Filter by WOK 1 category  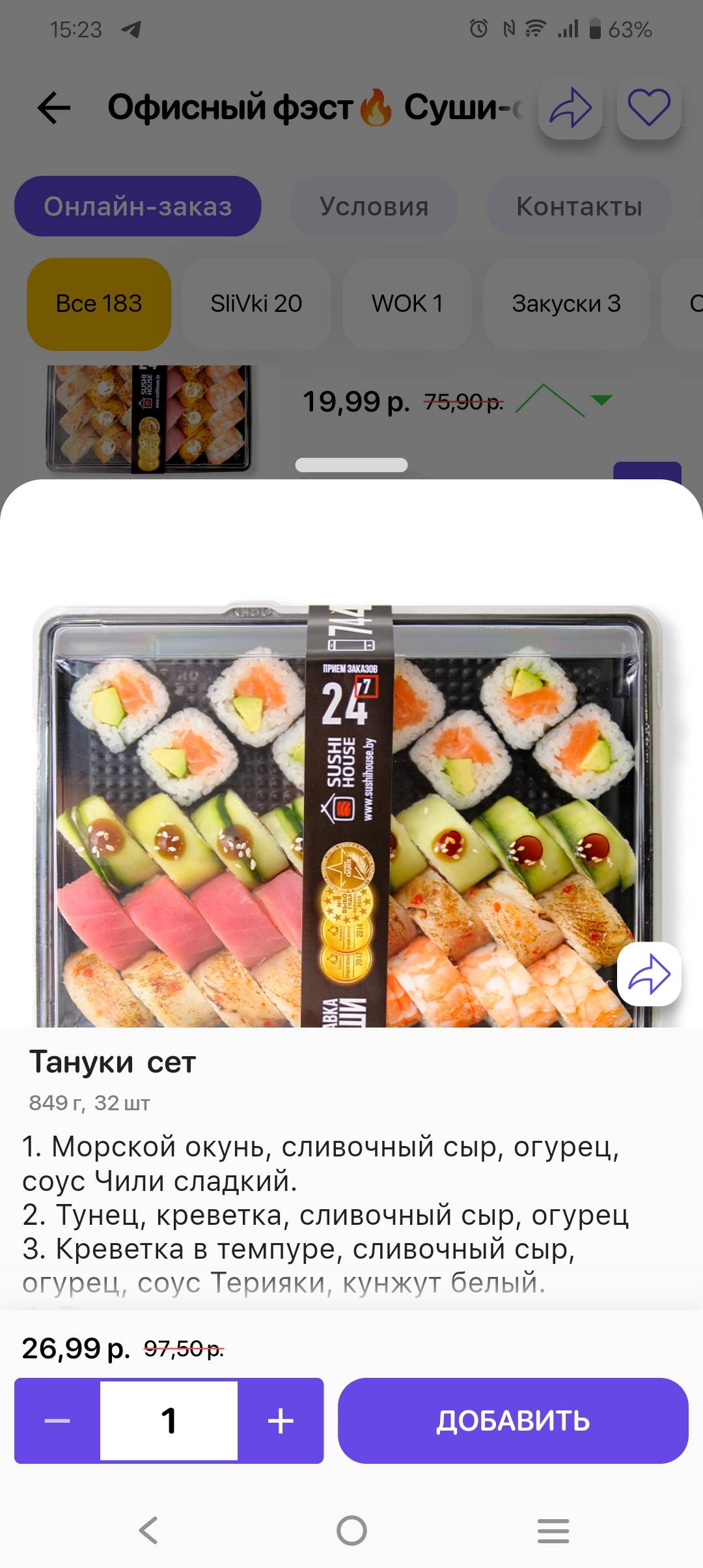407,303
